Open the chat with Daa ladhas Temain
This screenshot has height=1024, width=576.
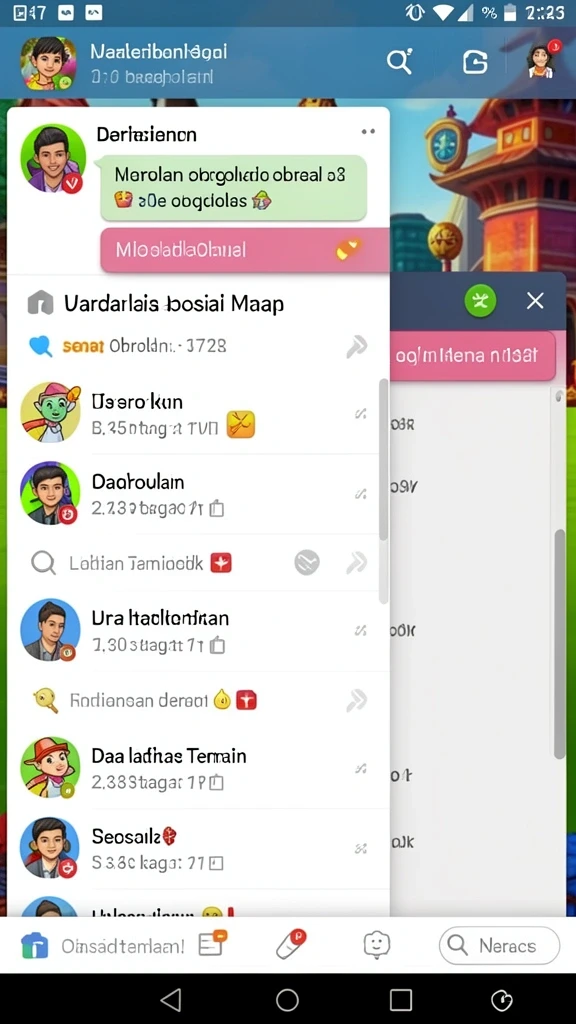tap(196, 768)
